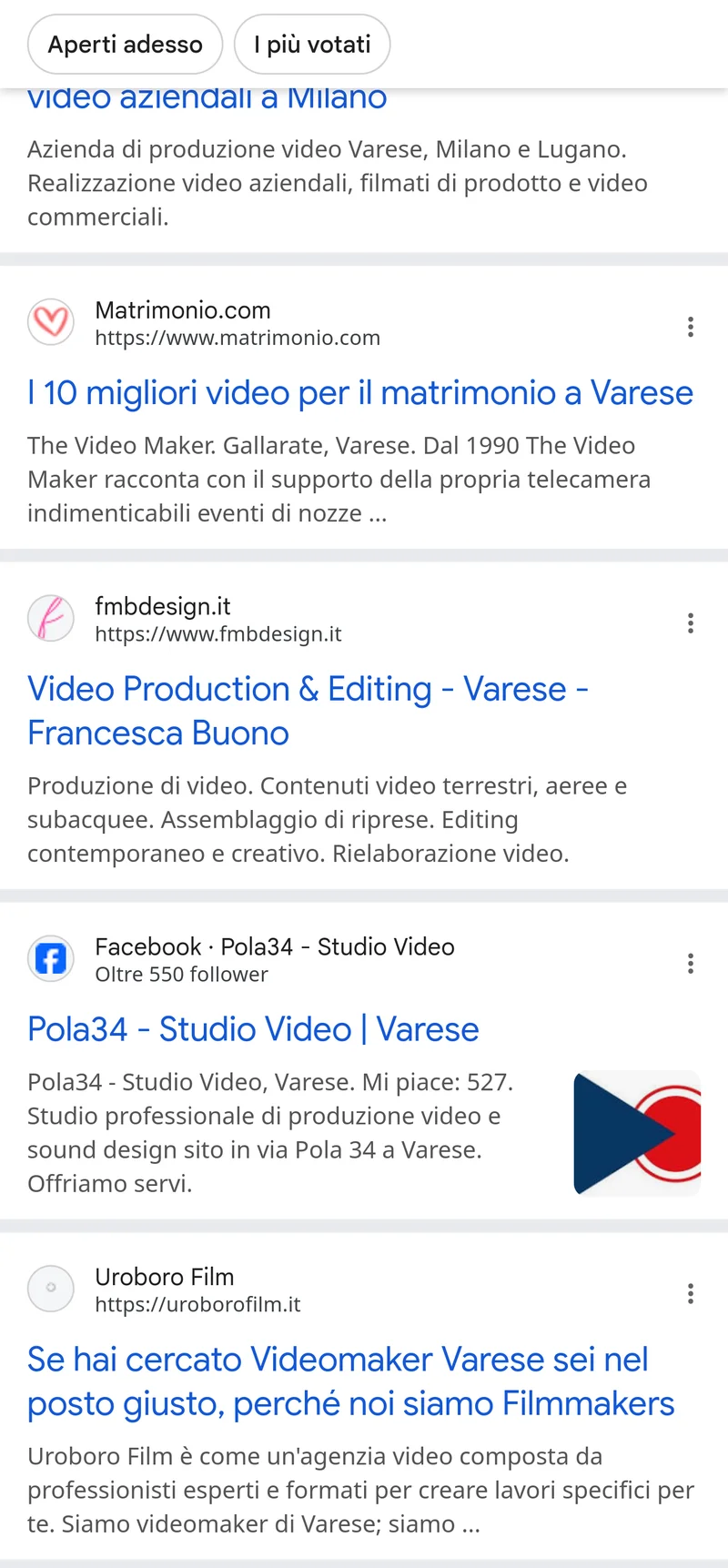
Task: Click the Uroboro Film site icon
Action: pyautogui.click(x=50, y=1289)
